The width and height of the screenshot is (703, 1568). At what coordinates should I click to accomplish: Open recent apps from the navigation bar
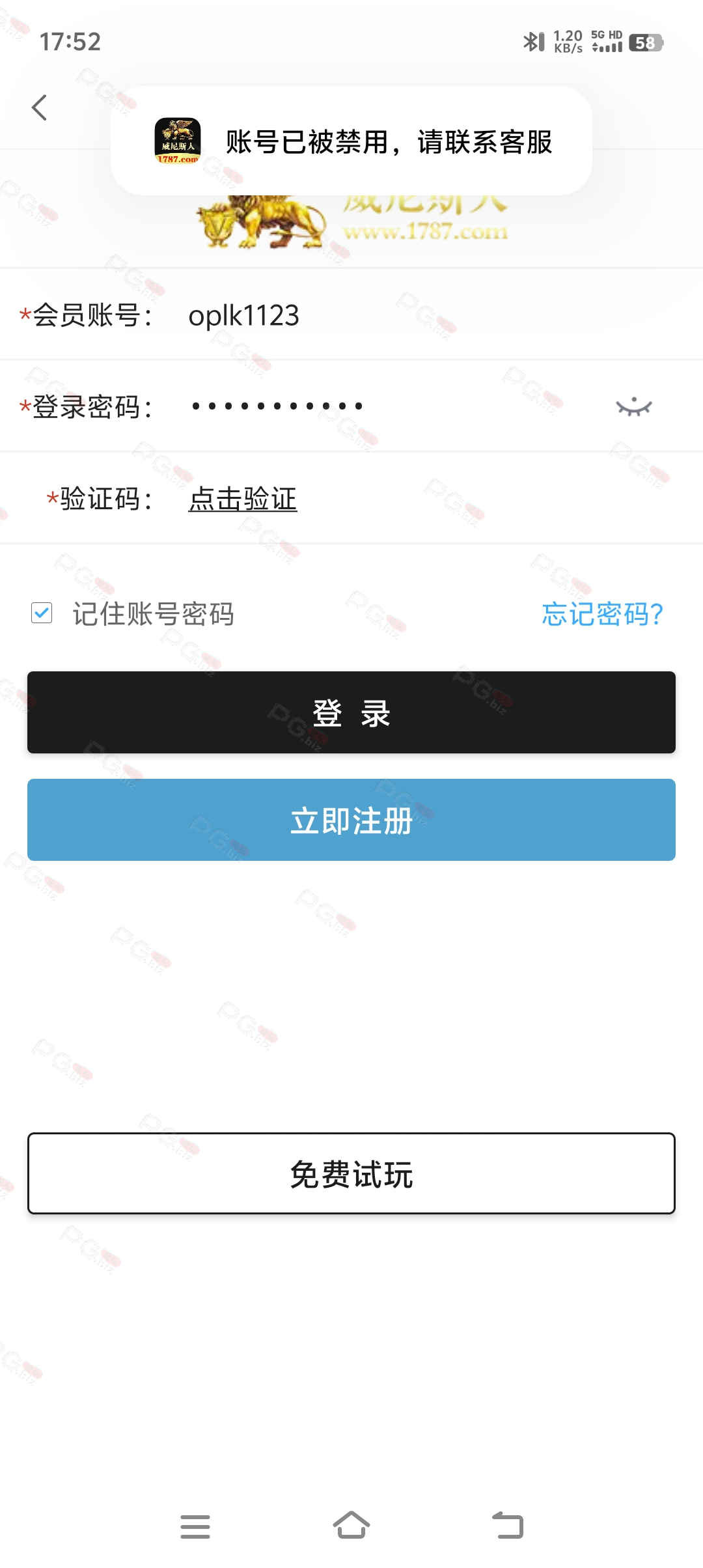[195, 1526]
